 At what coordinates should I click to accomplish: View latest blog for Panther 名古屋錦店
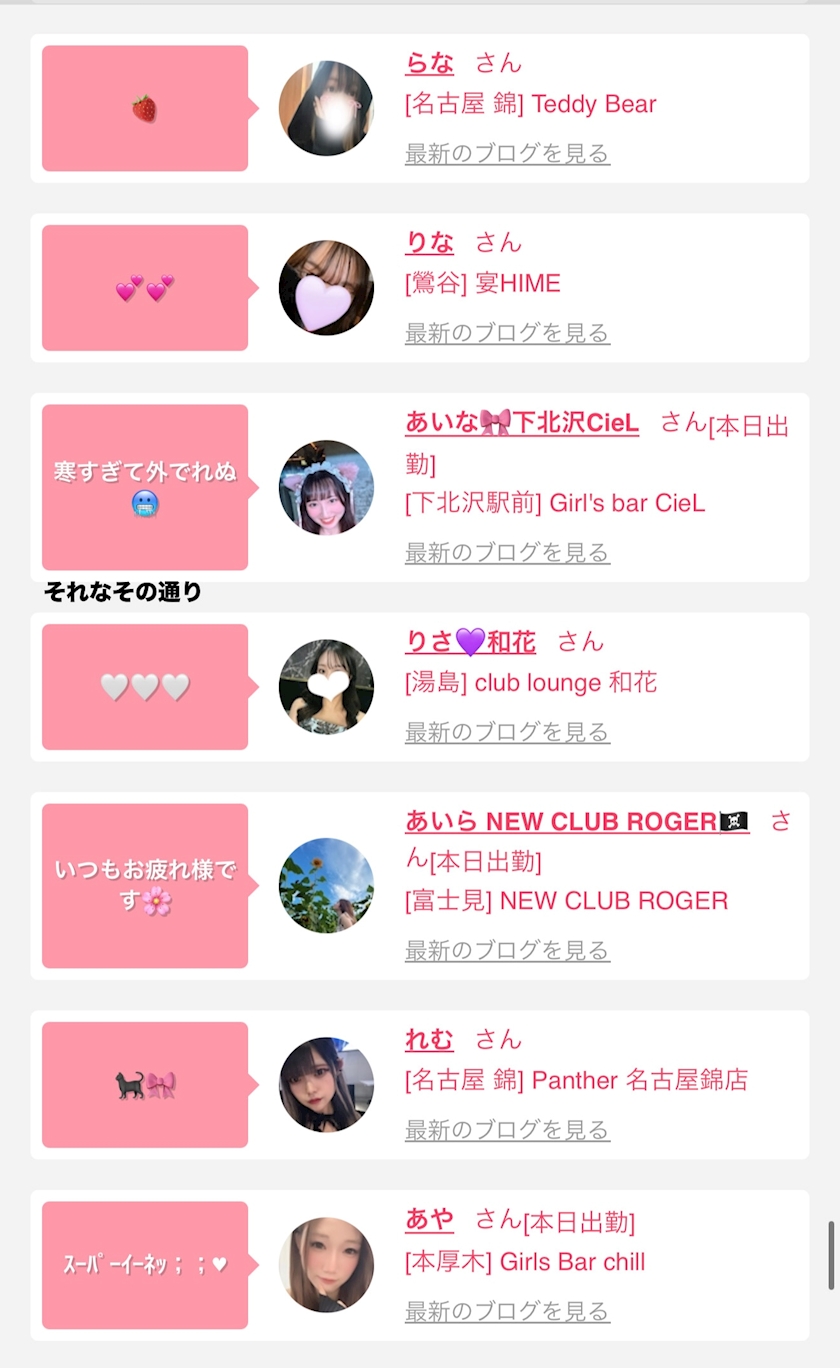point(507,1130)
